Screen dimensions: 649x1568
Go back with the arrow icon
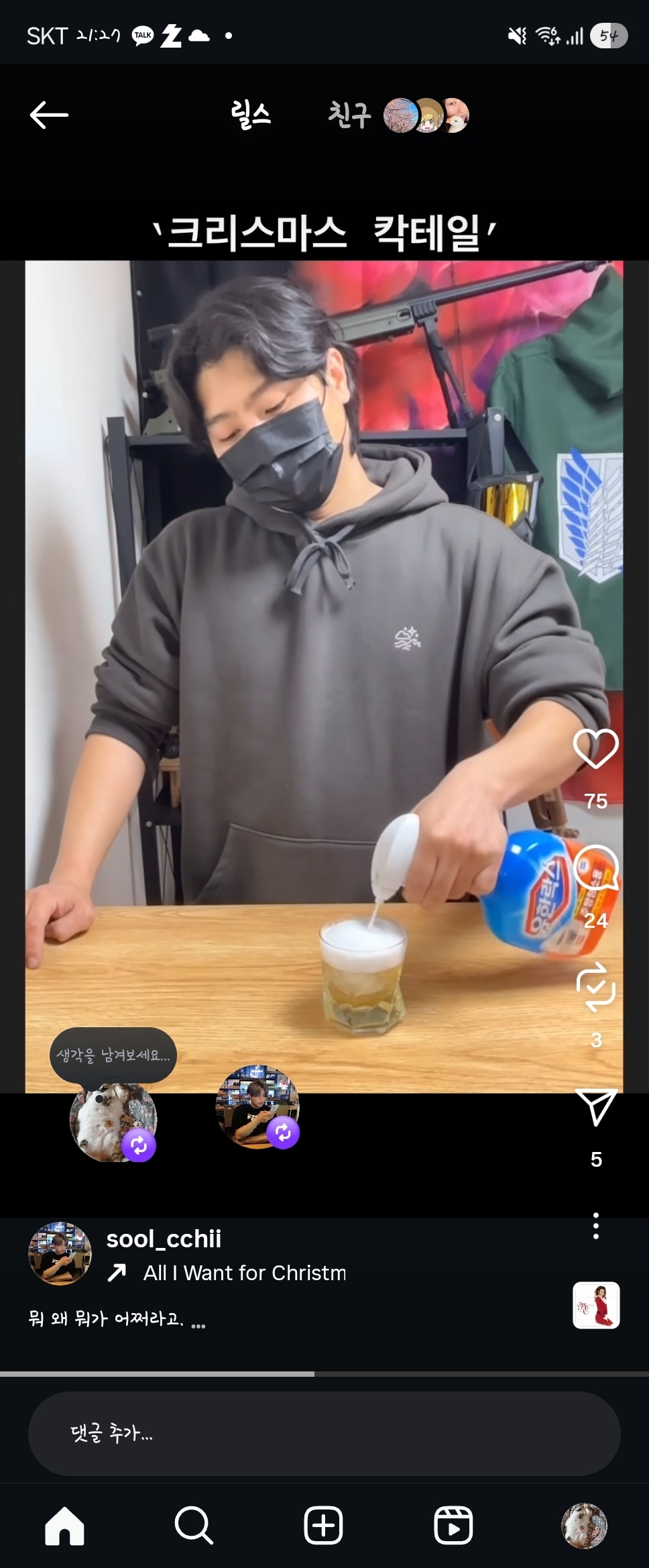(x=49, y=115)
